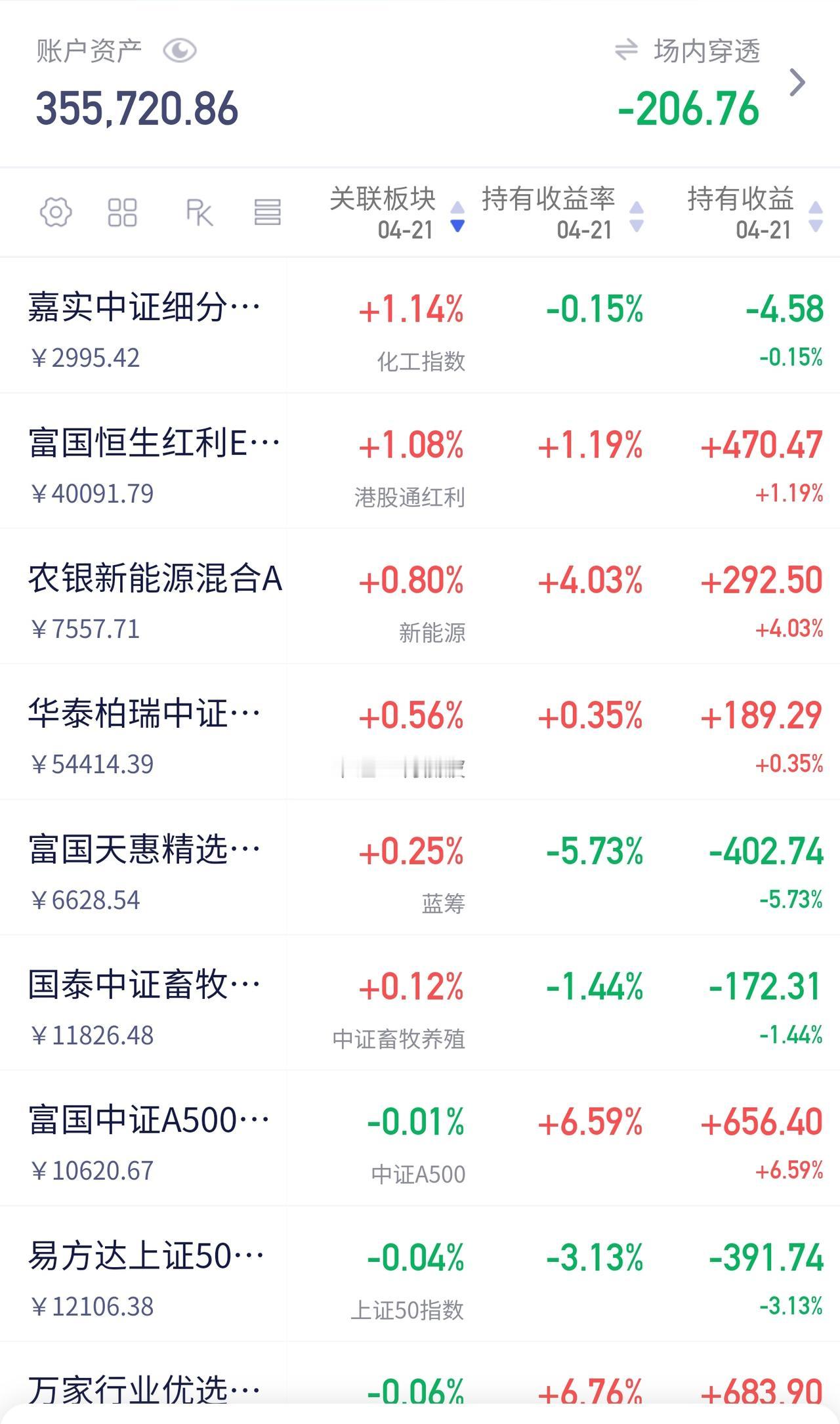Select the list layout icon
This screenshot has width=840, height=1424.
click(268, 213)
